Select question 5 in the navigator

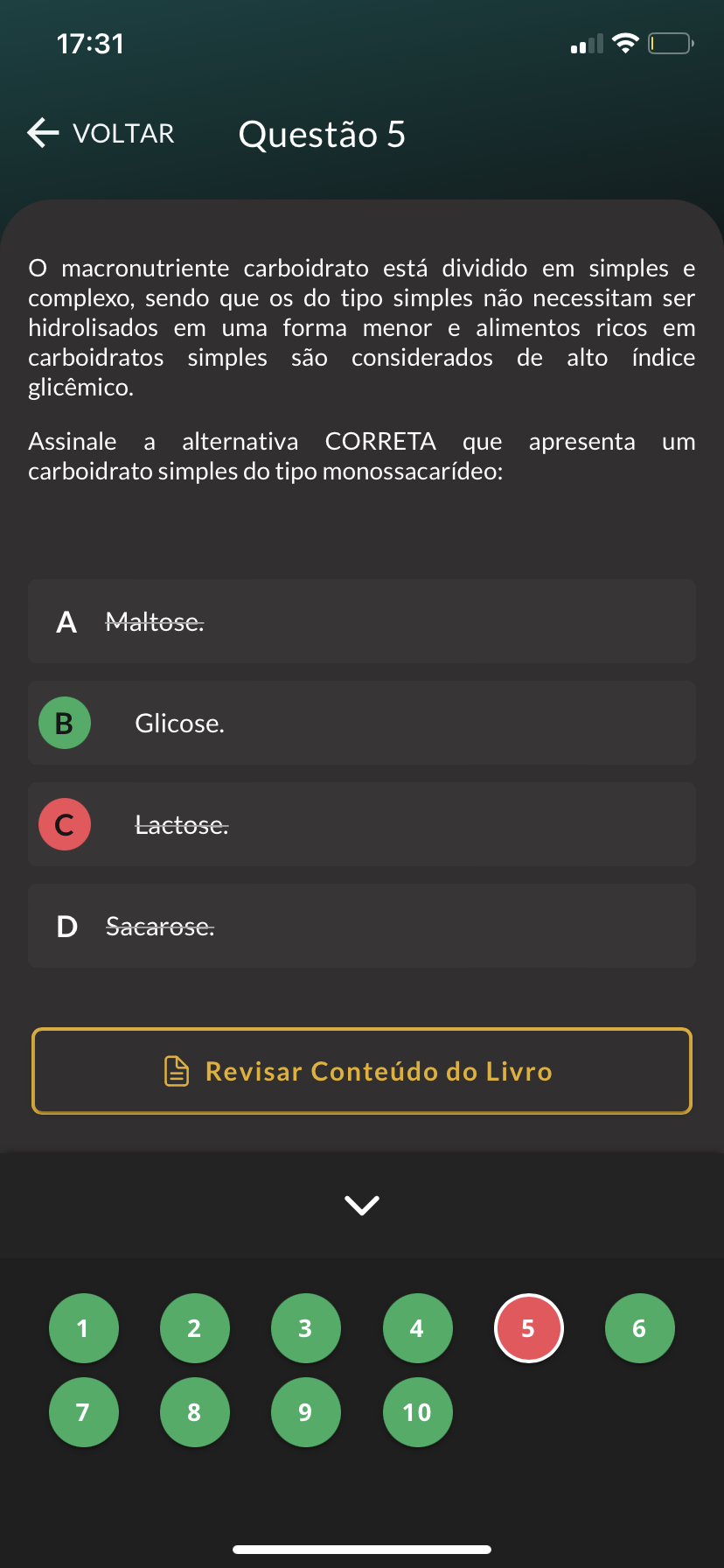point(528,1328)
